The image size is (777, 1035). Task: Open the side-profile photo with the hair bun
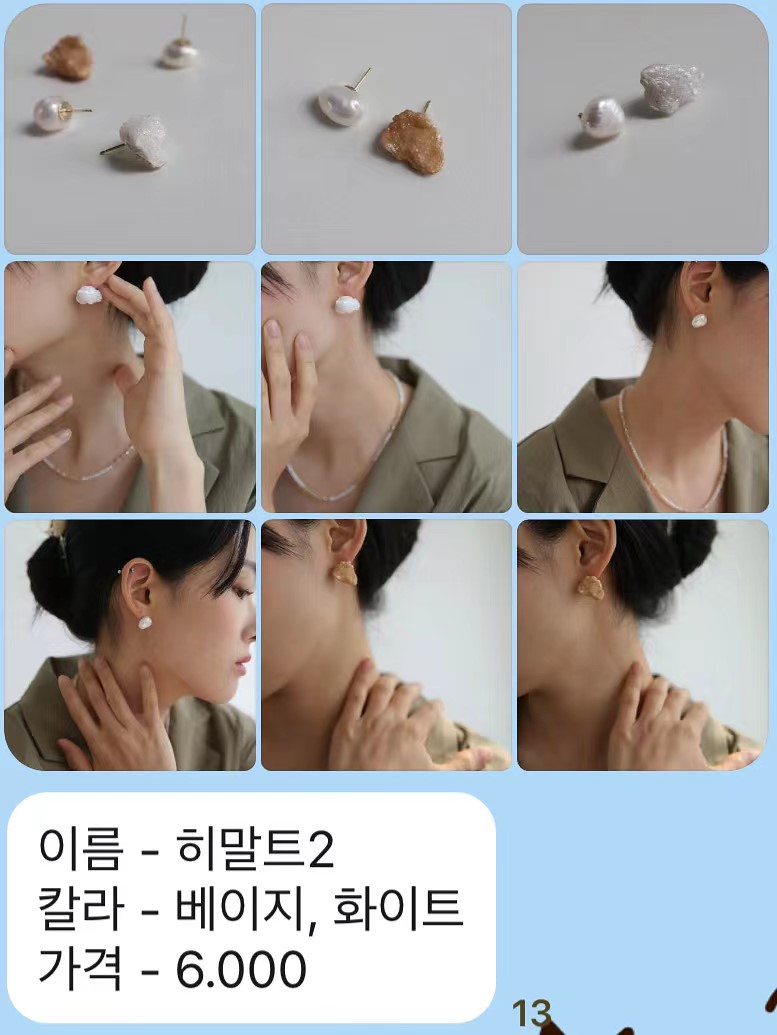[x=130, y=645]
